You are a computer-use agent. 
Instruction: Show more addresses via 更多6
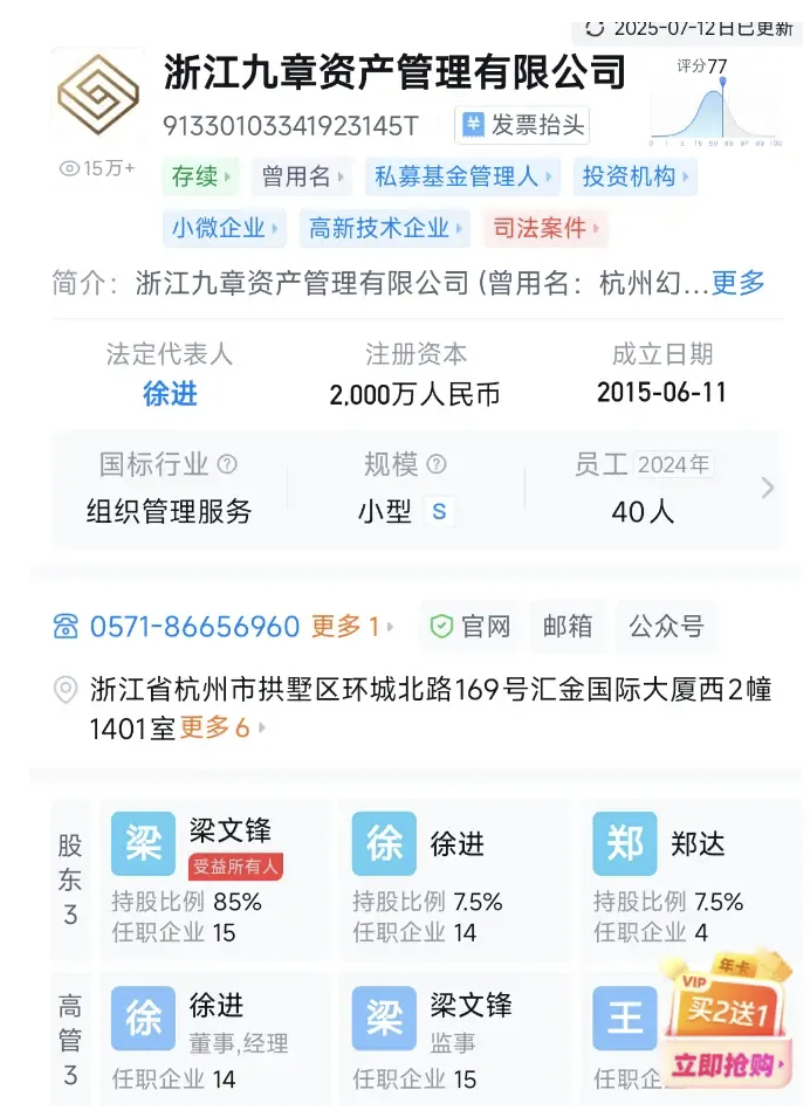(221, 728)
